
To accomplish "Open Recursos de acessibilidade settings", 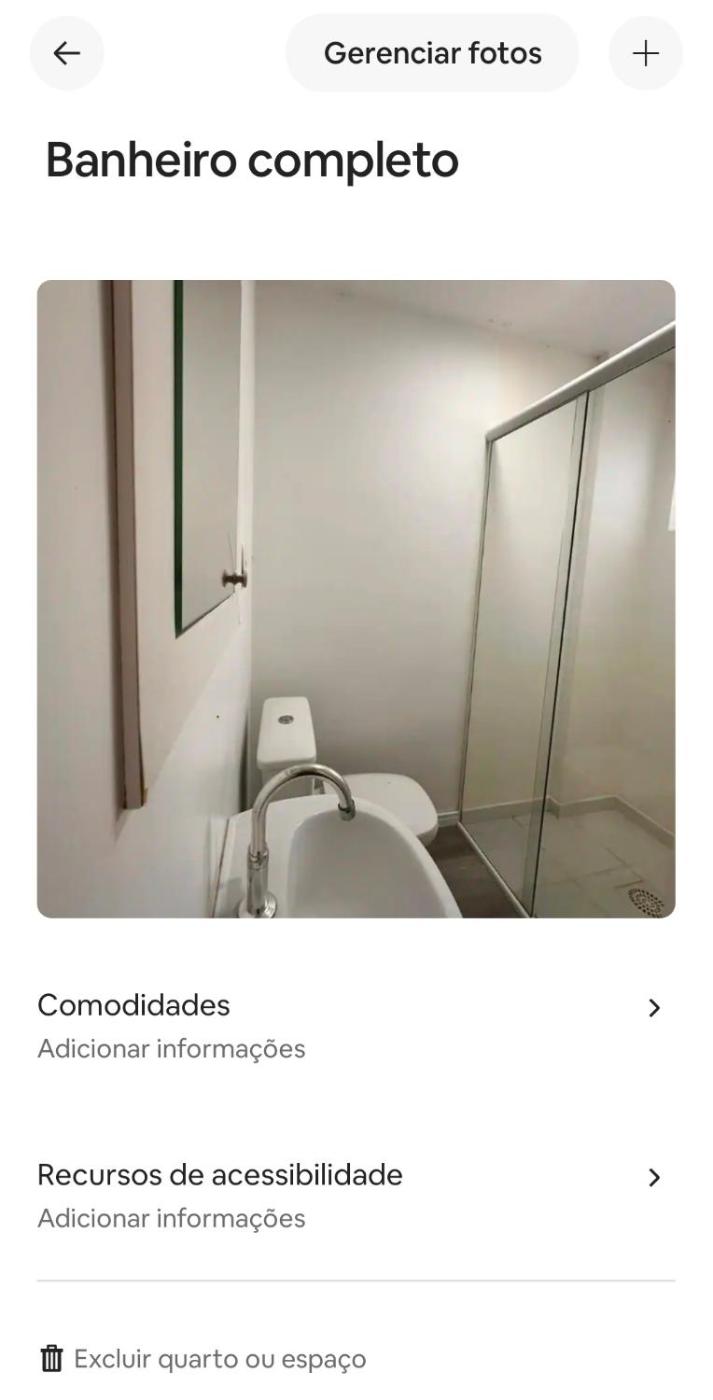I will 356,1195.
